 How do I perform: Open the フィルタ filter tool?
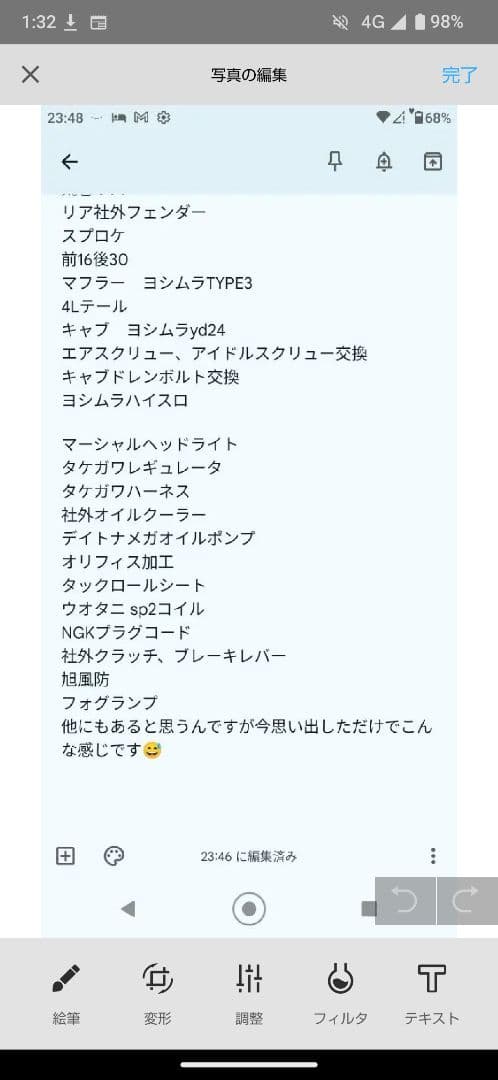click(340, 994)
